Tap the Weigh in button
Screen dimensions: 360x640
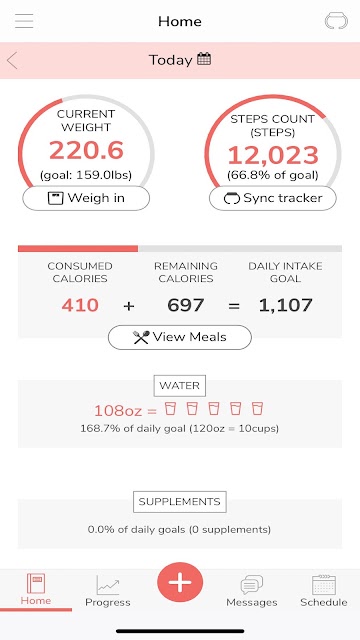(86, 198)
